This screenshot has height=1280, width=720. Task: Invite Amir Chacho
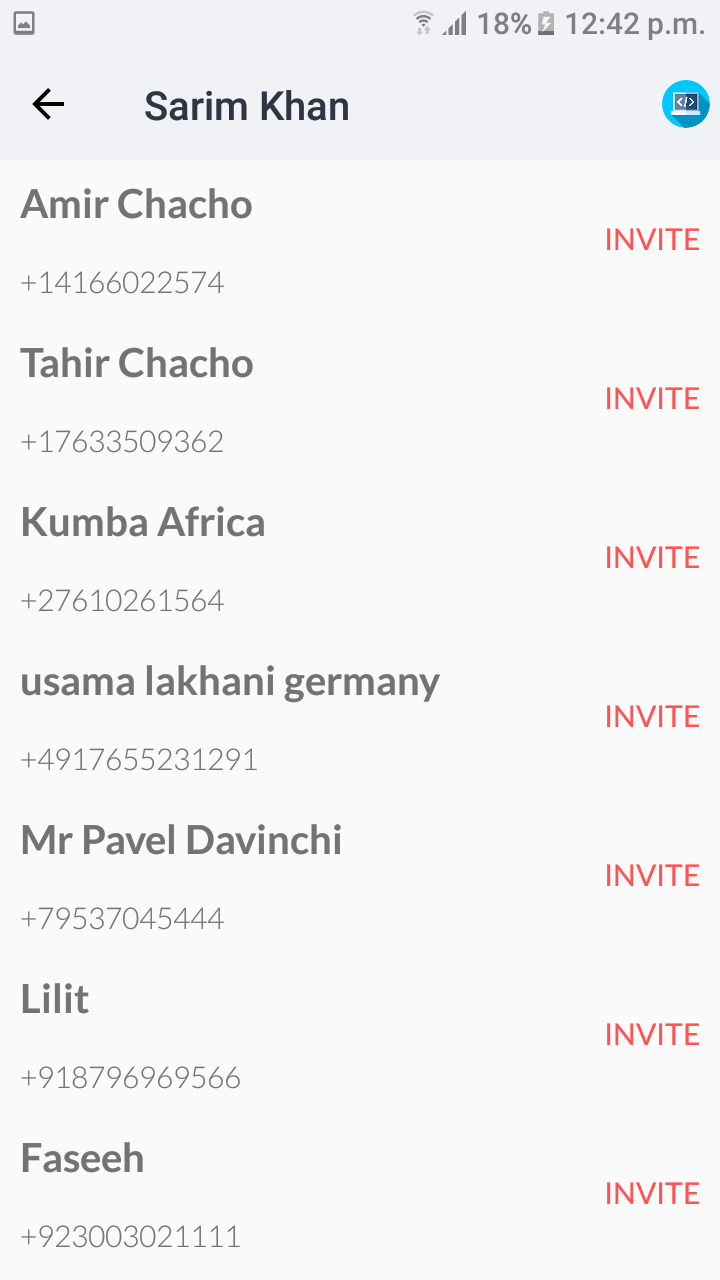click(652, 240)
